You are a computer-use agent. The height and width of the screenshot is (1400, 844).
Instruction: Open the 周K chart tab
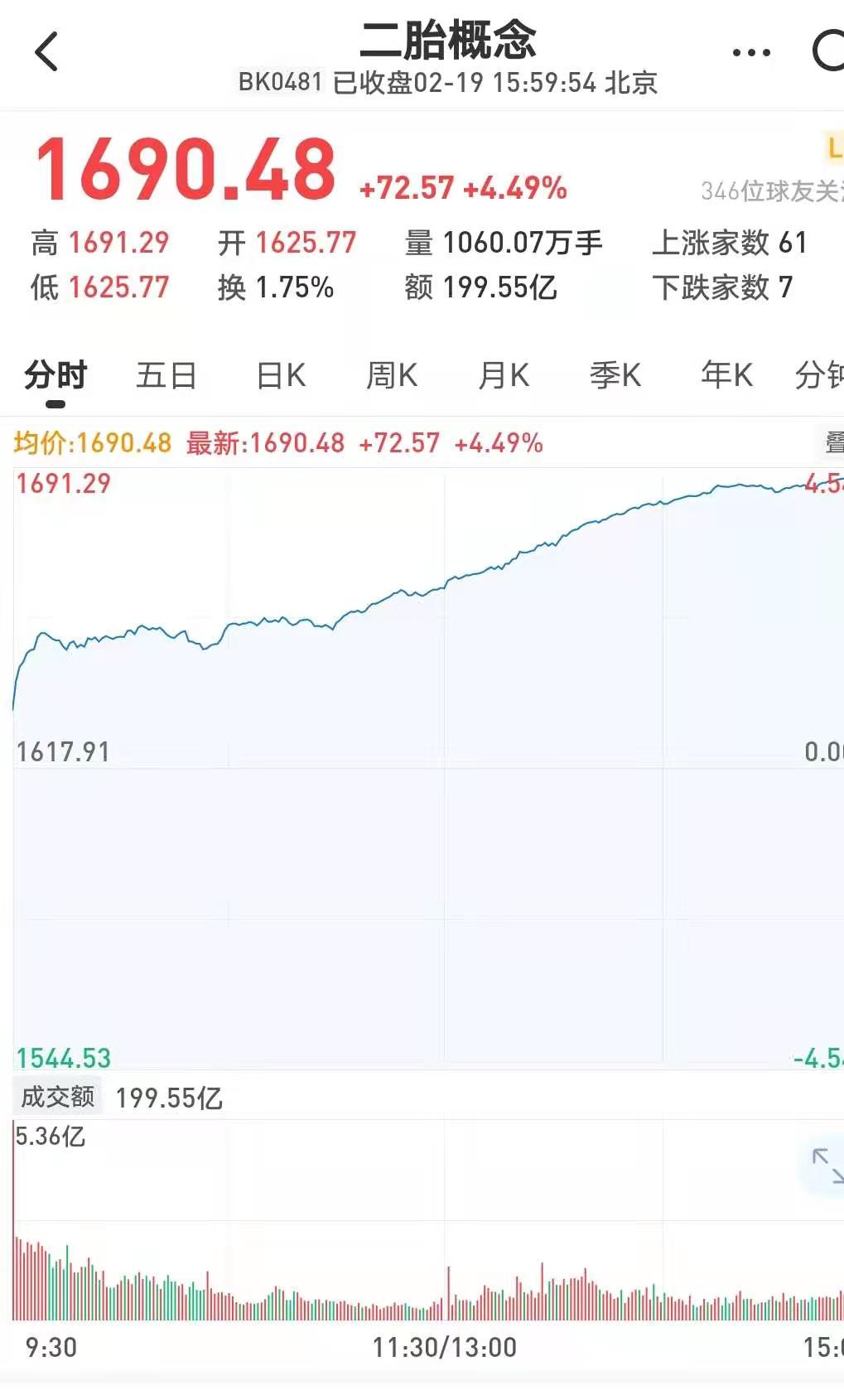point(392,375)
